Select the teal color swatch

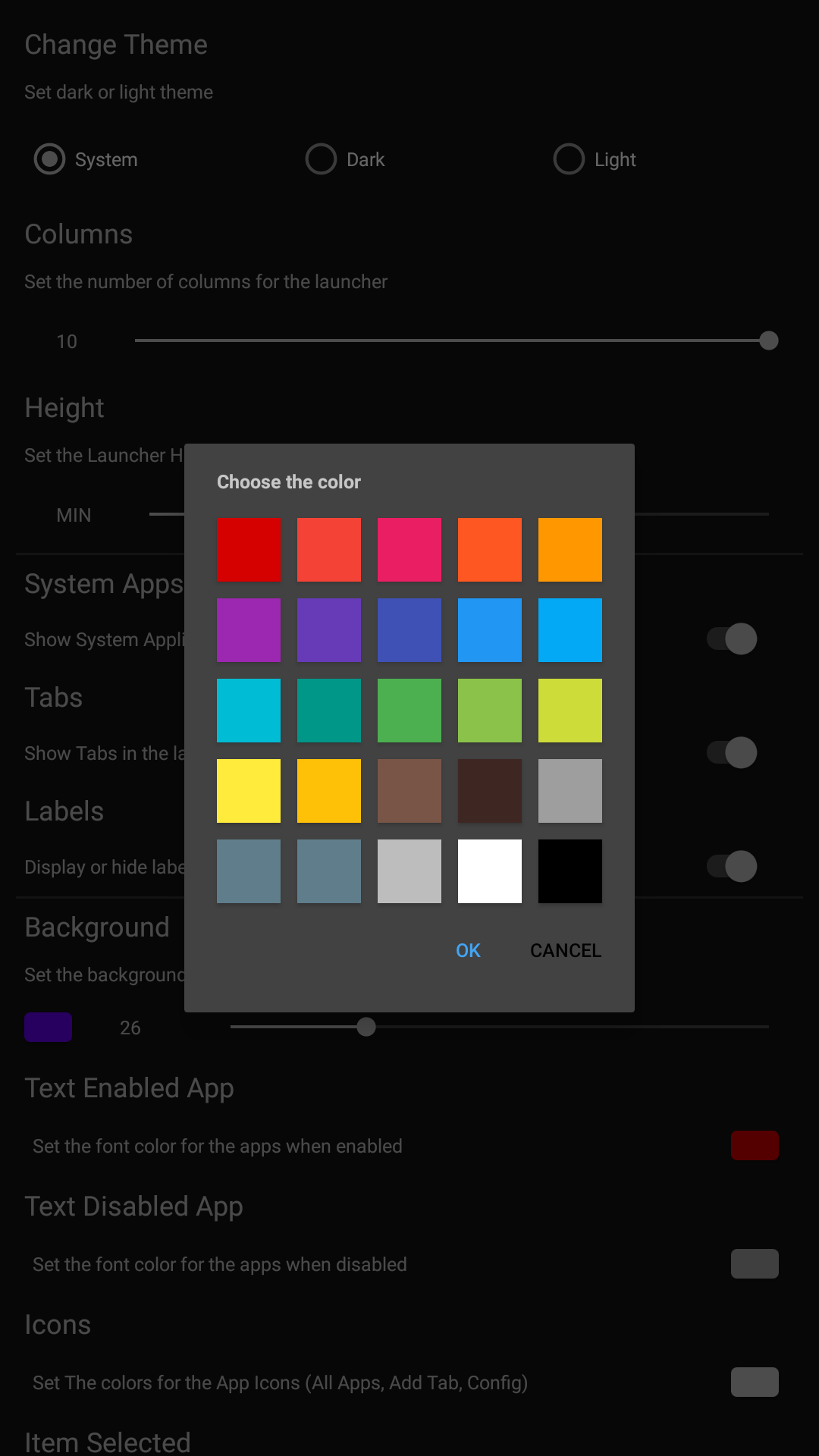click(x=329, y=711)
